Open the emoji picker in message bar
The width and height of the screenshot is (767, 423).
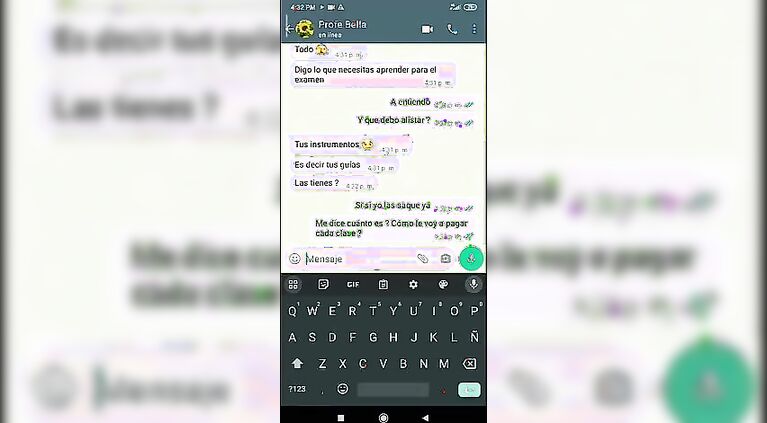(x=295, y=258)
